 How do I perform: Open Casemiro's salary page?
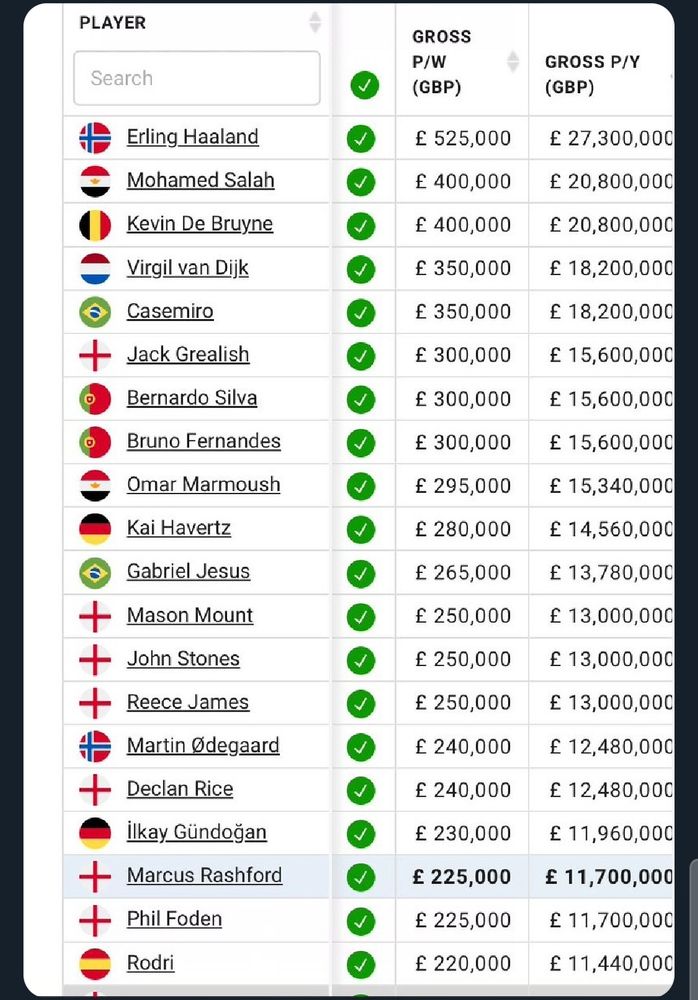pos(170,311)
